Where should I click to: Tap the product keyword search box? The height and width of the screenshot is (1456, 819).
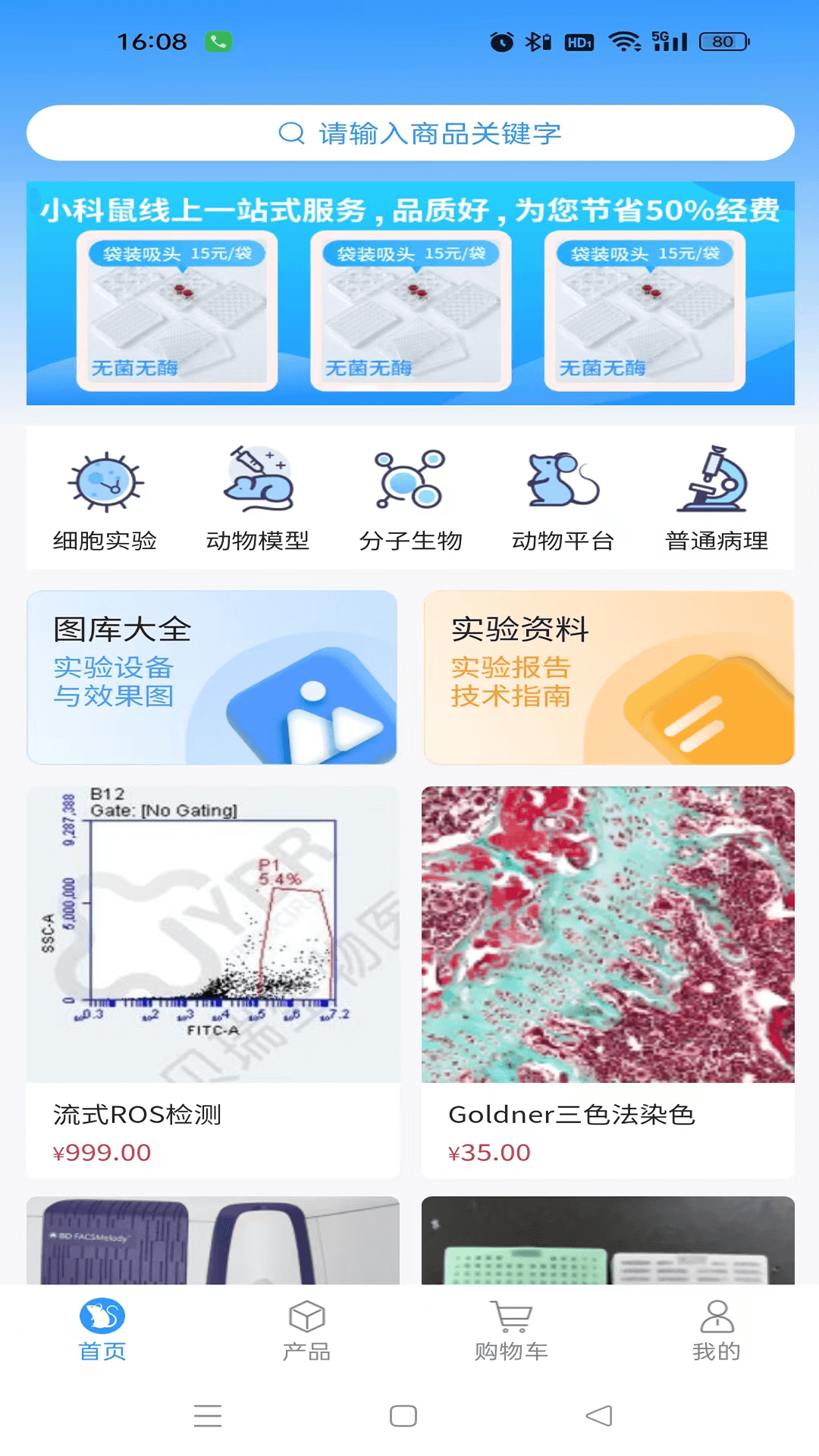(410, 133)
